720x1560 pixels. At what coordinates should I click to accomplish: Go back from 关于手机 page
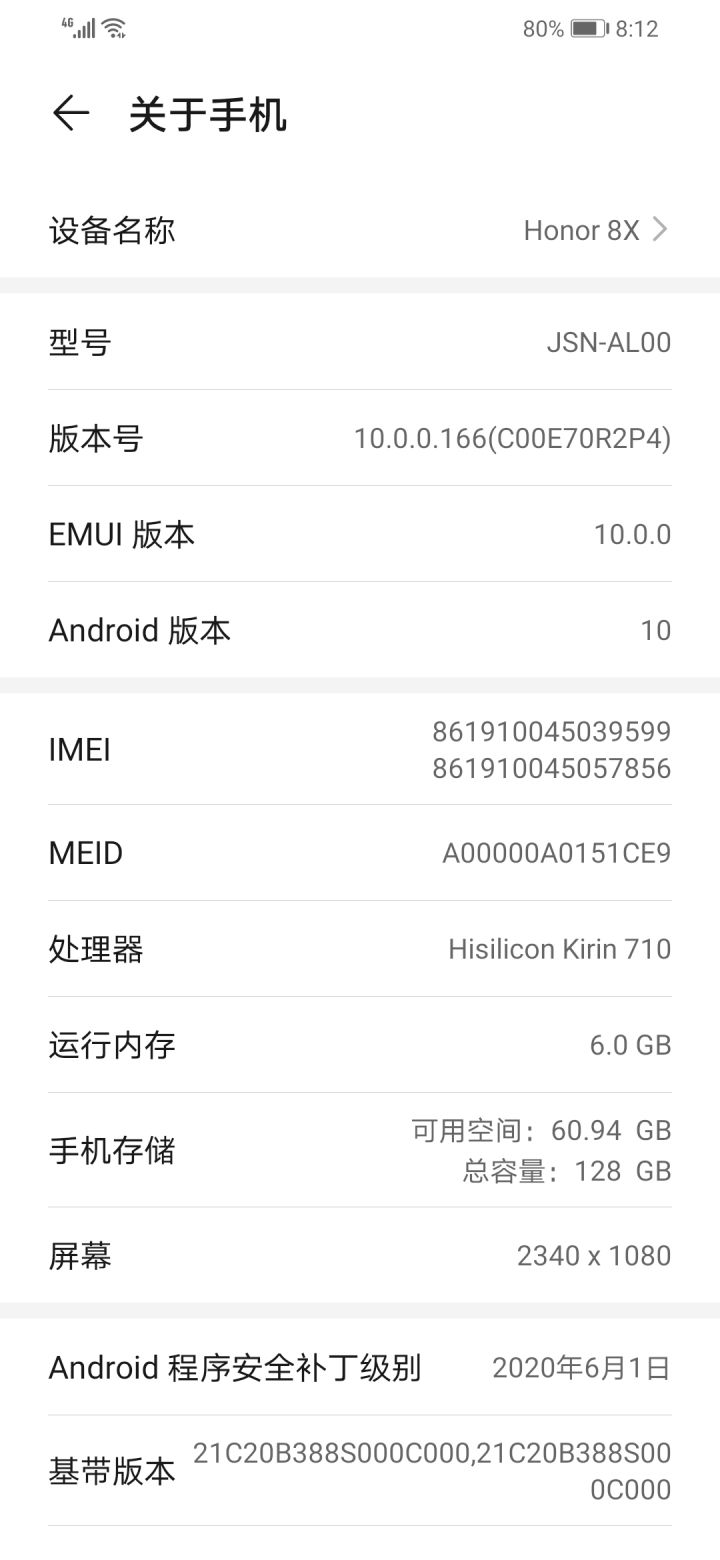click(x=71, y=114)
